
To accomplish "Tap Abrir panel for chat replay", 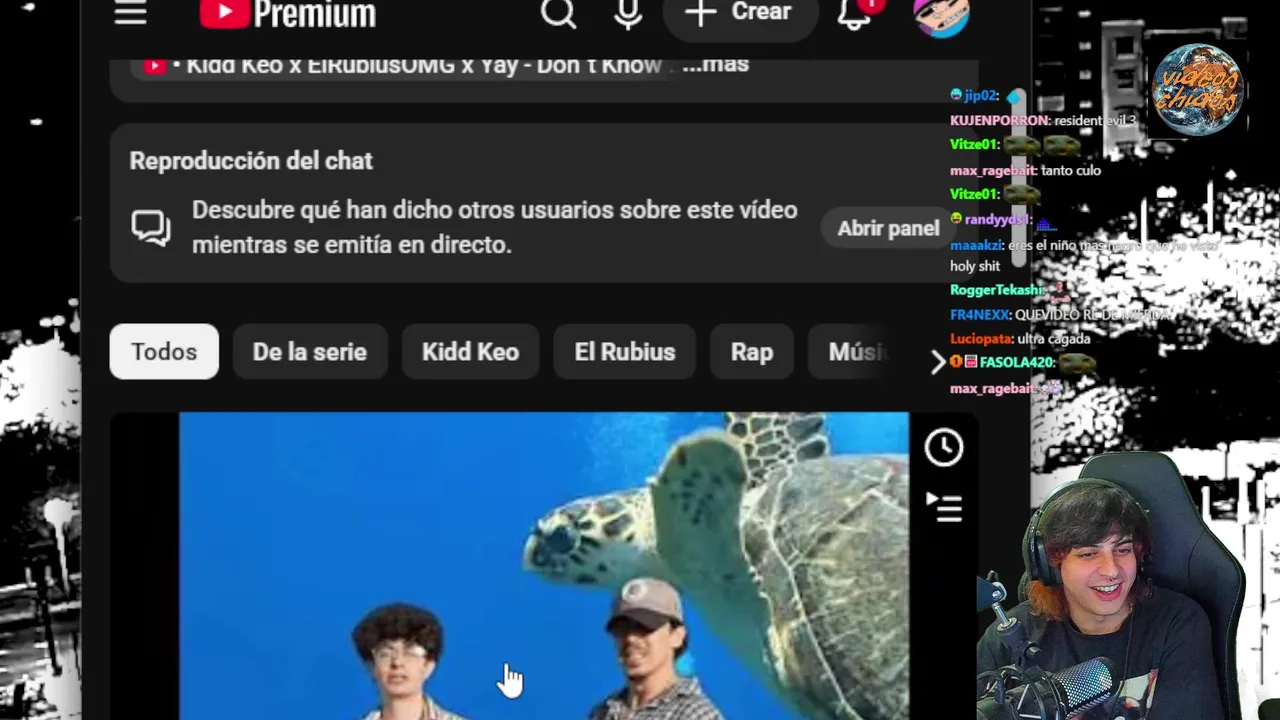I will (888, 228).
